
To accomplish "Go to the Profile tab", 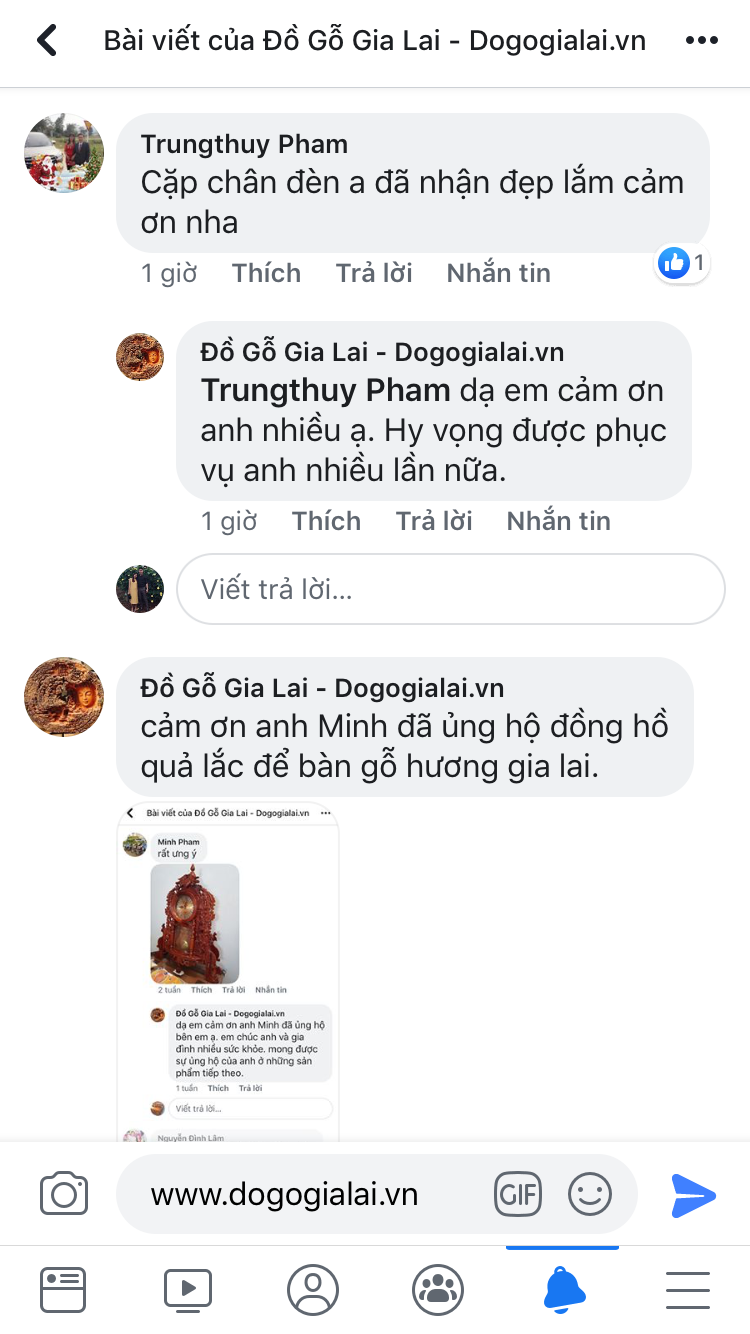I will click(x=313, y=1290).
